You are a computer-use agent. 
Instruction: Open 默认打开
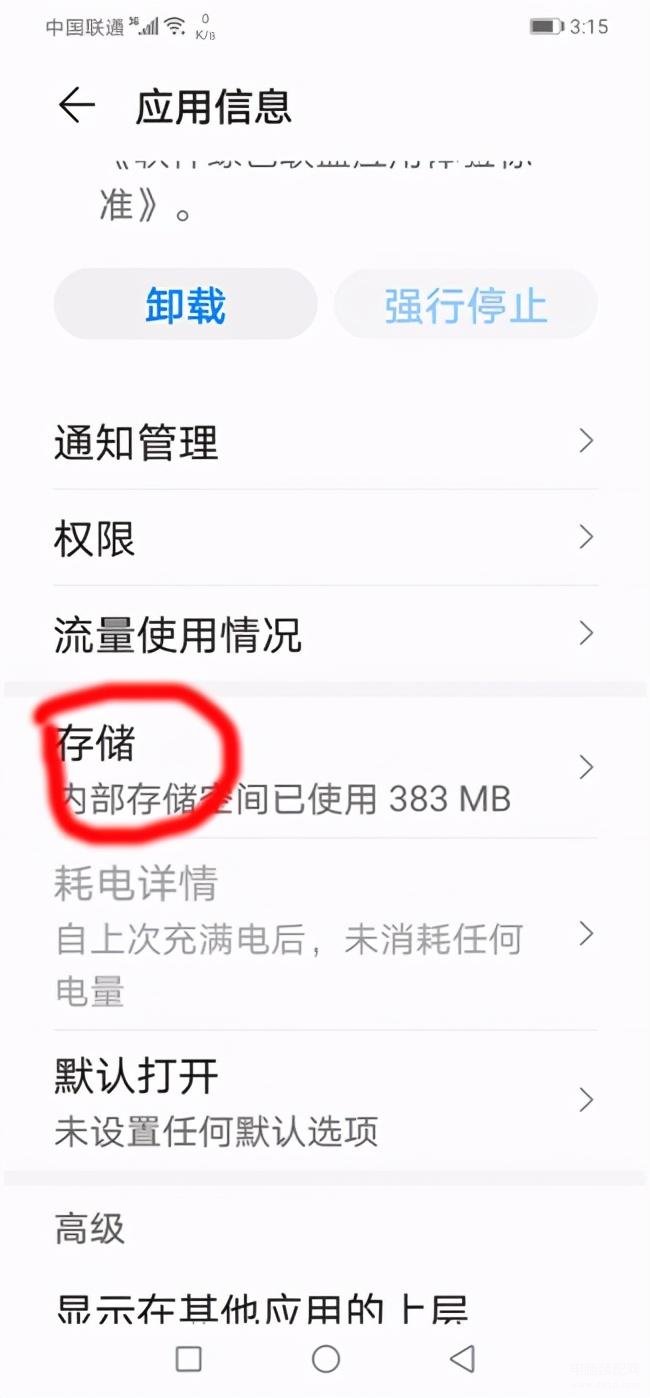point(325,1101)
